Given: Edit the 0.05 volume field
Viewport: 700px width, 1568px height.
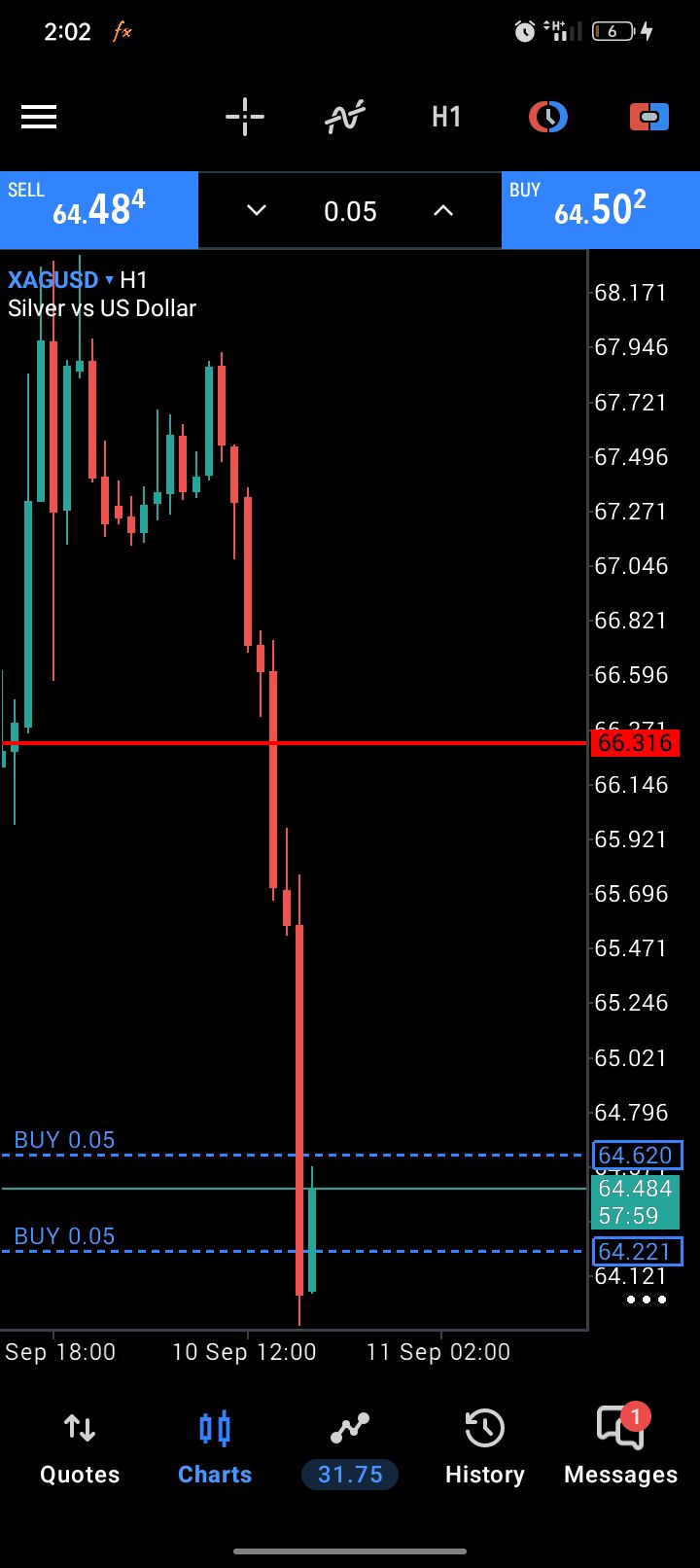Looking at the screenshot, I should pos(350,211).
